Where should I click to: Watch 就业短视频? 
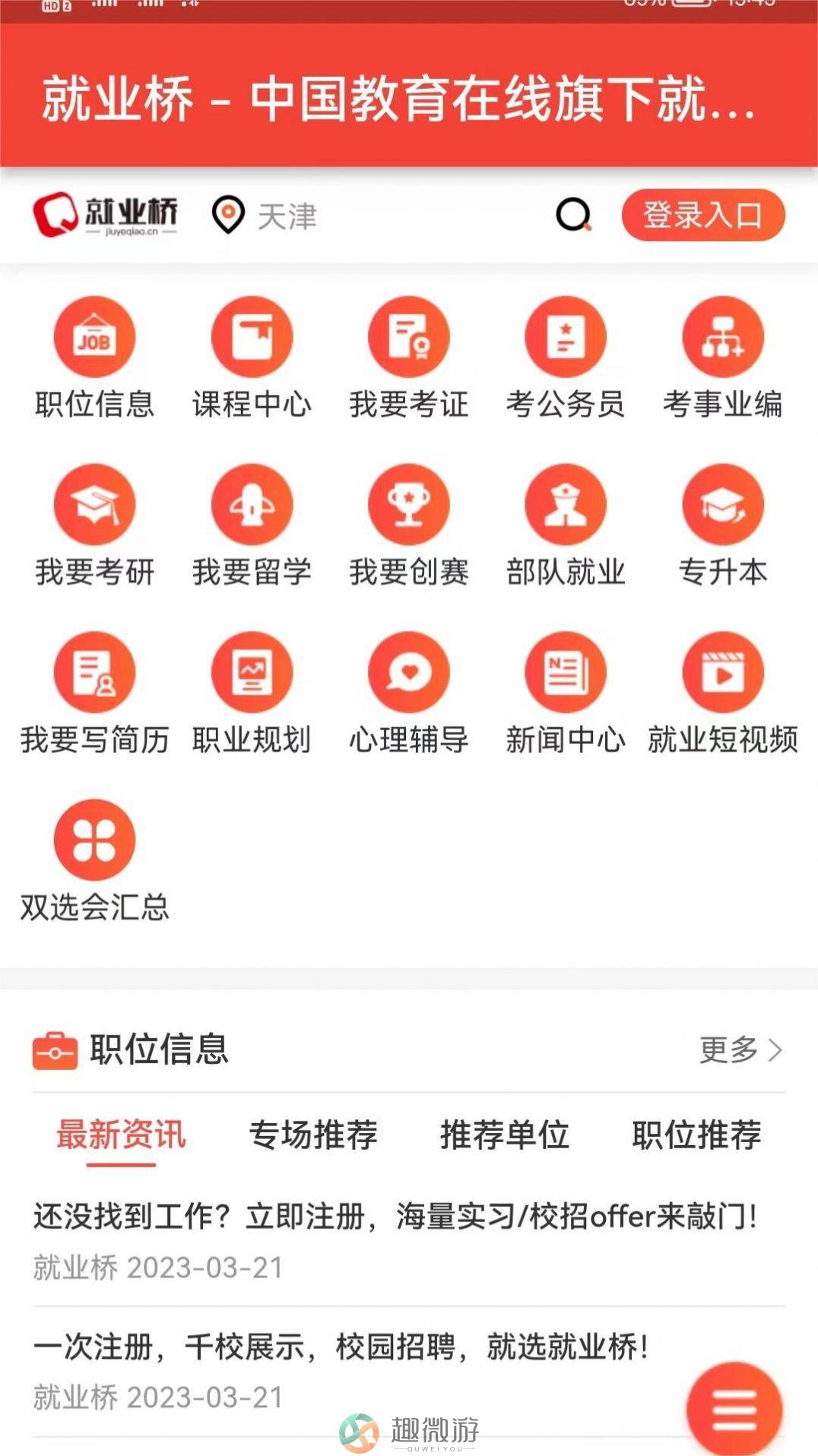point(723,694)
